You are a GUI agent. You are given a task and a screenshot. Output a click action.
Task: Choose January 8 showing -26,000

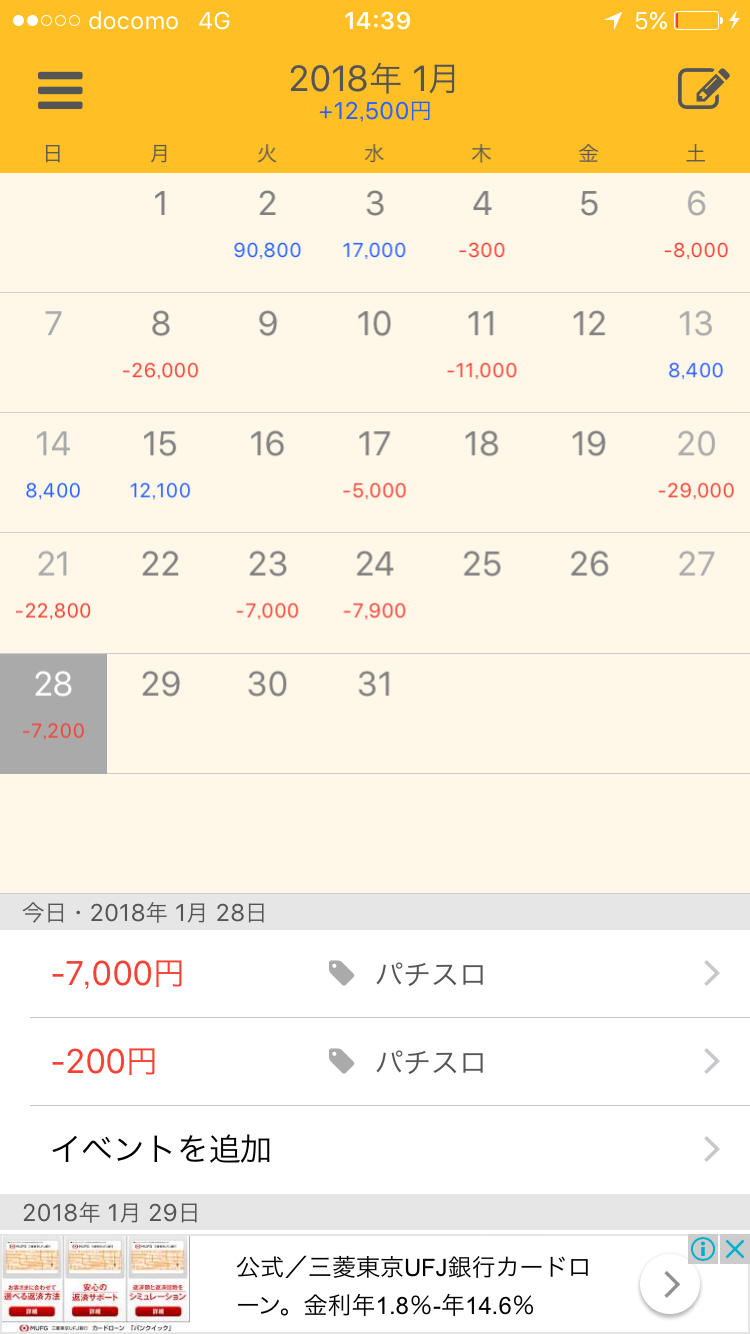160,348
